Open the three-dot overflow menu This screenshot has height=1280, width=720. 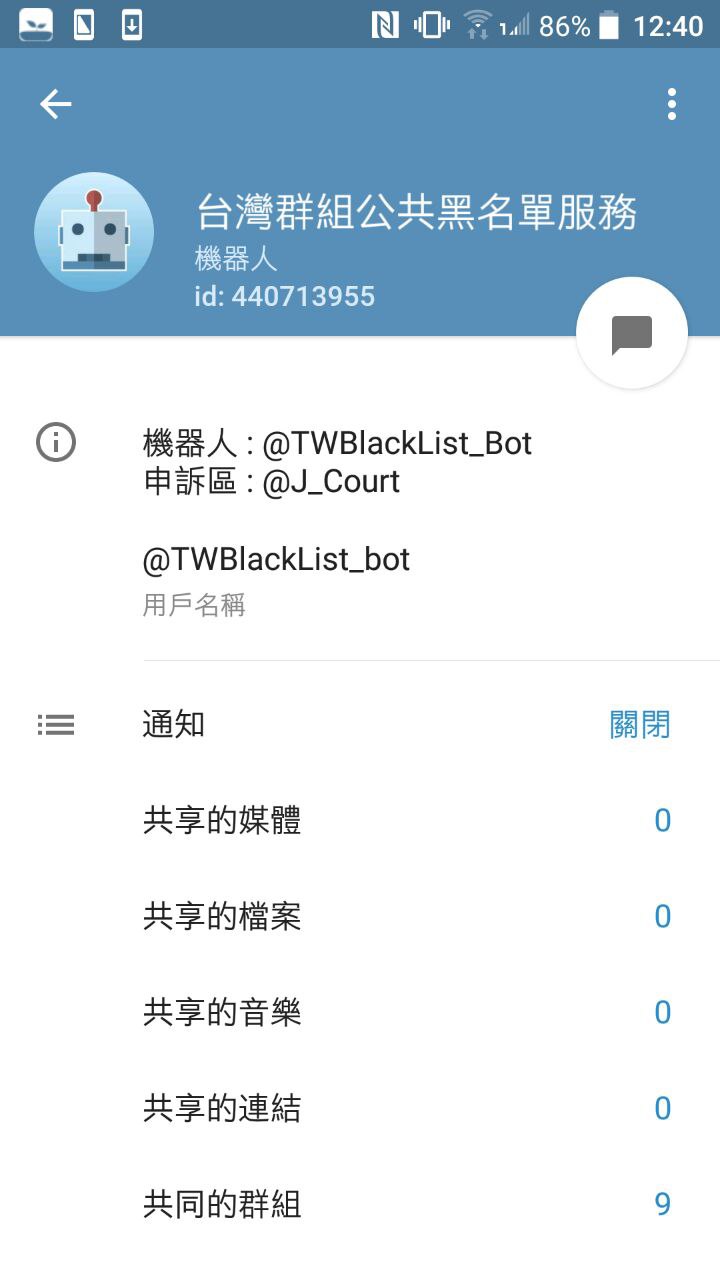point(671,104)
